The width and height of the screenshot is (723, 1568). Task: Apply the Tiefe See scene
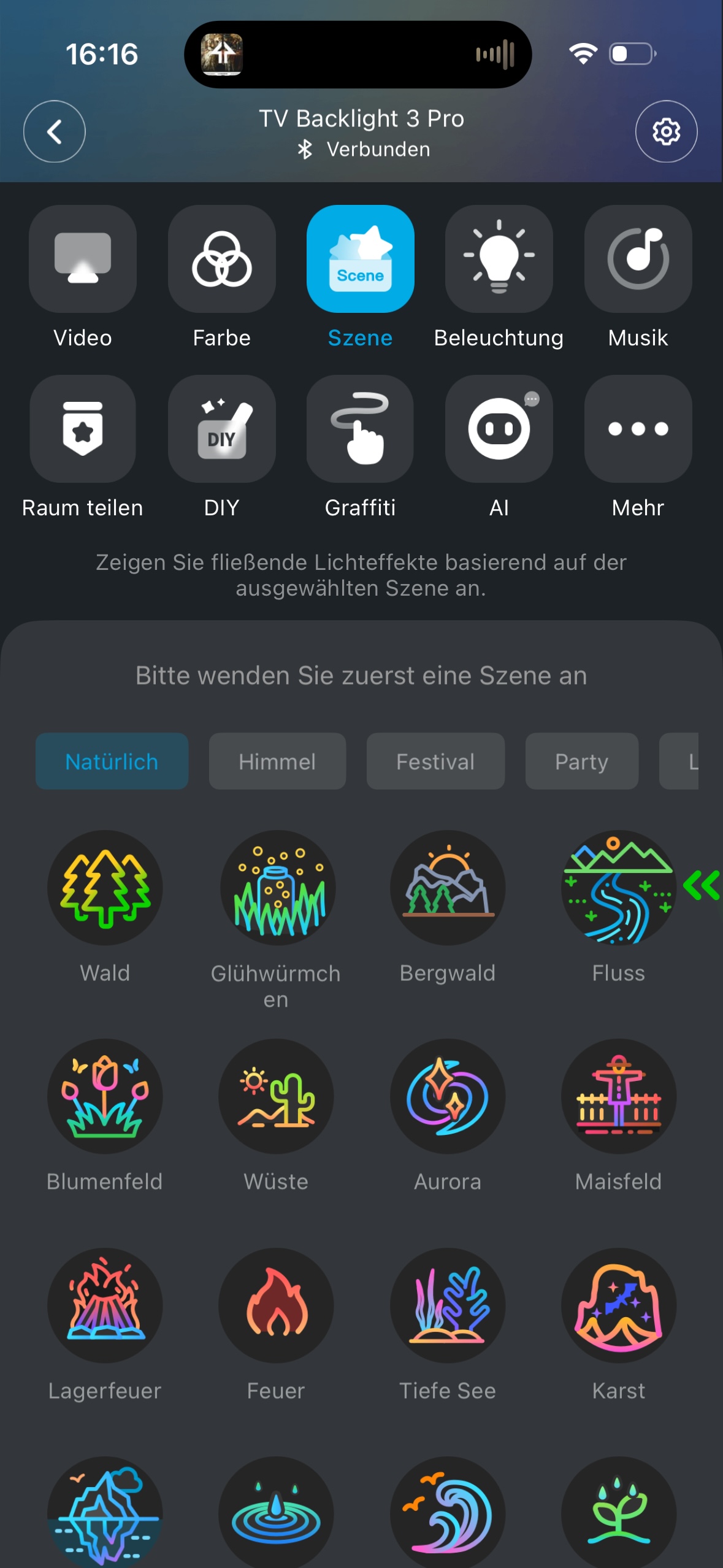tap(448, 1305)
